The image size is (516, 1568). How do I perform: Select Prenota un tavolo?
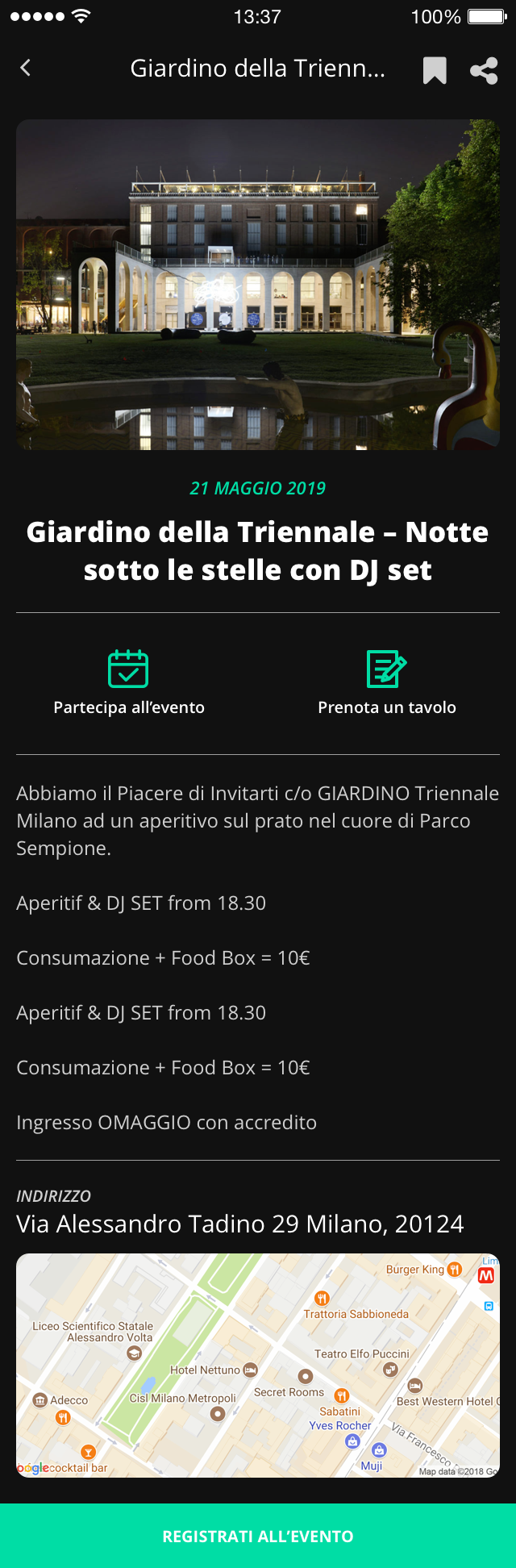[387, 682]
